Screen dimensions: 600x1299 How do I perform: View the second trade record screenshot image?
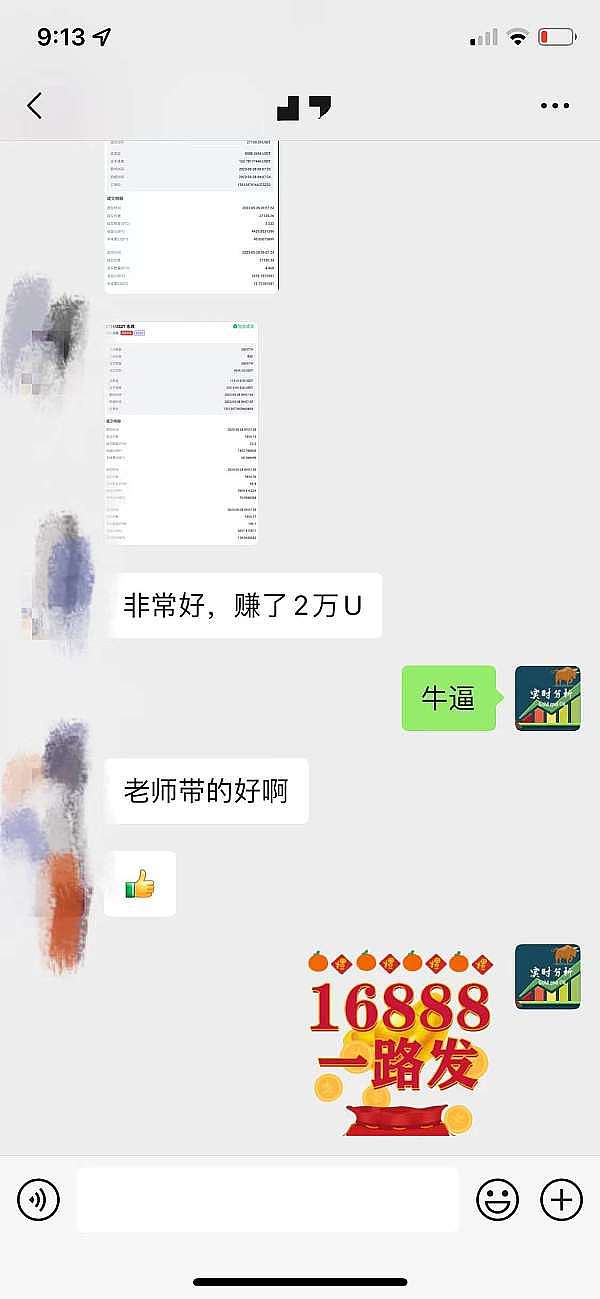(x=181, y=432)
